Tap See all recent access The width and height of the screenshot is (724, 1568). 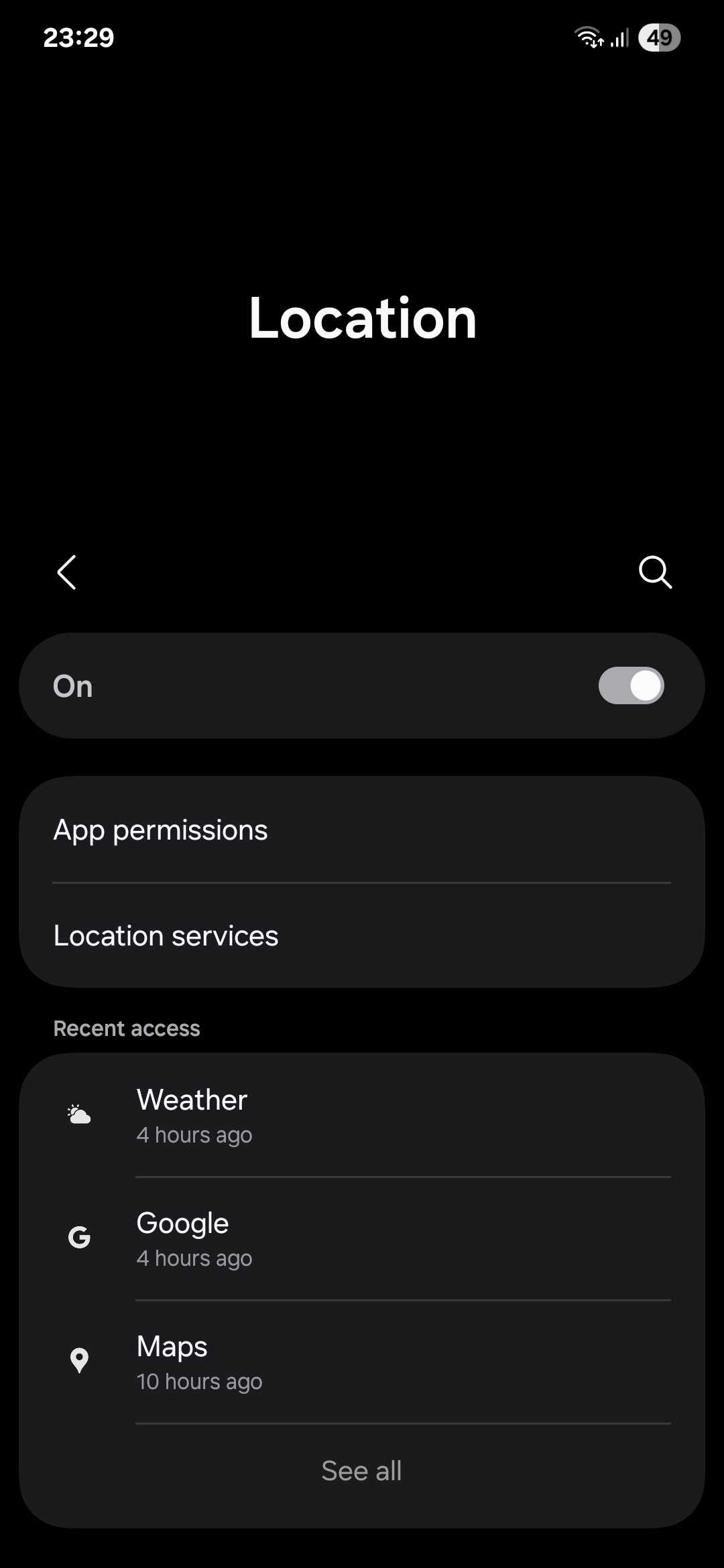tap(362, 1471)
